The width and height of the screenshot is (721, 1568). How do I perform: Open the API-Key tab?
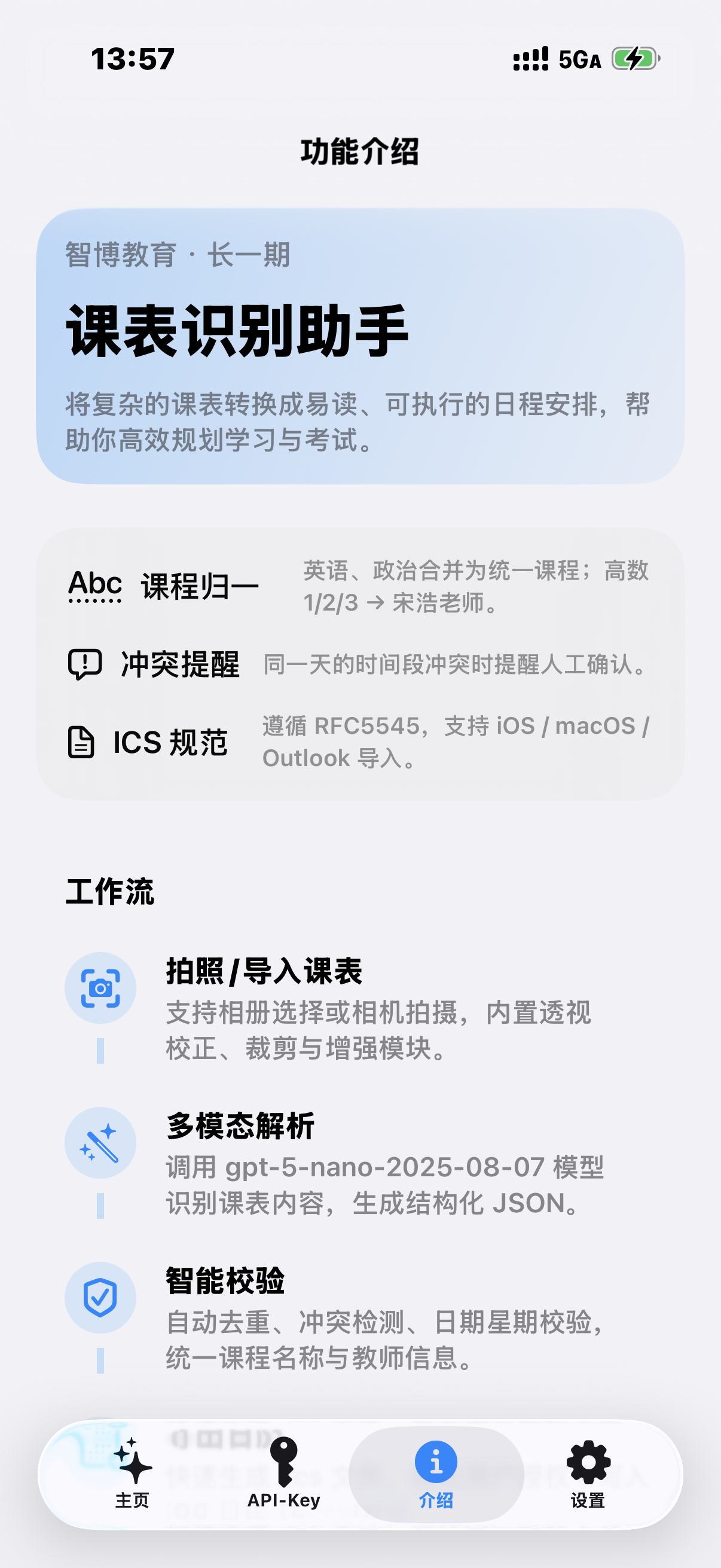coord(283,1473)
